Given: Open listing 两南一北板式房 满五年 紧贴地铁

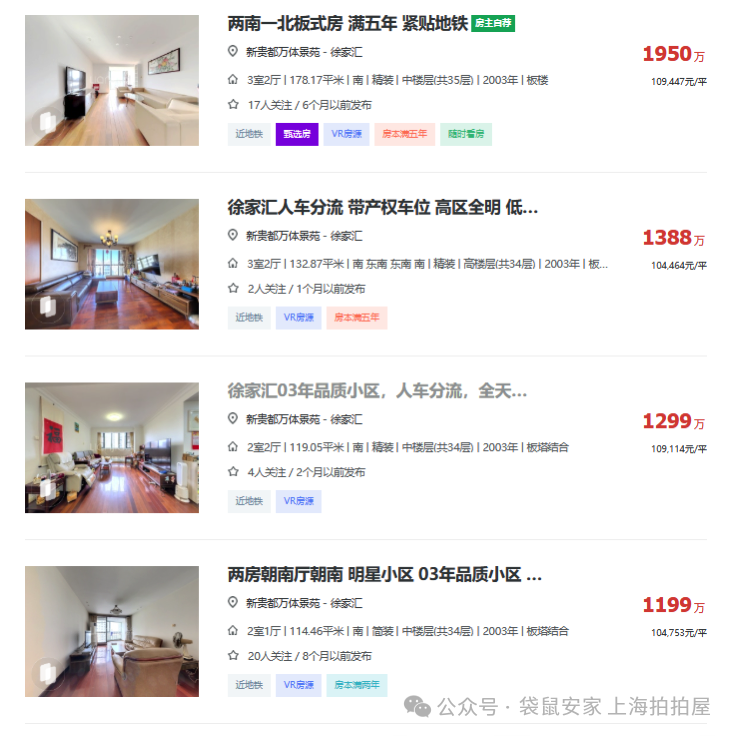Looking at the screenshot, I should point(347,23).
